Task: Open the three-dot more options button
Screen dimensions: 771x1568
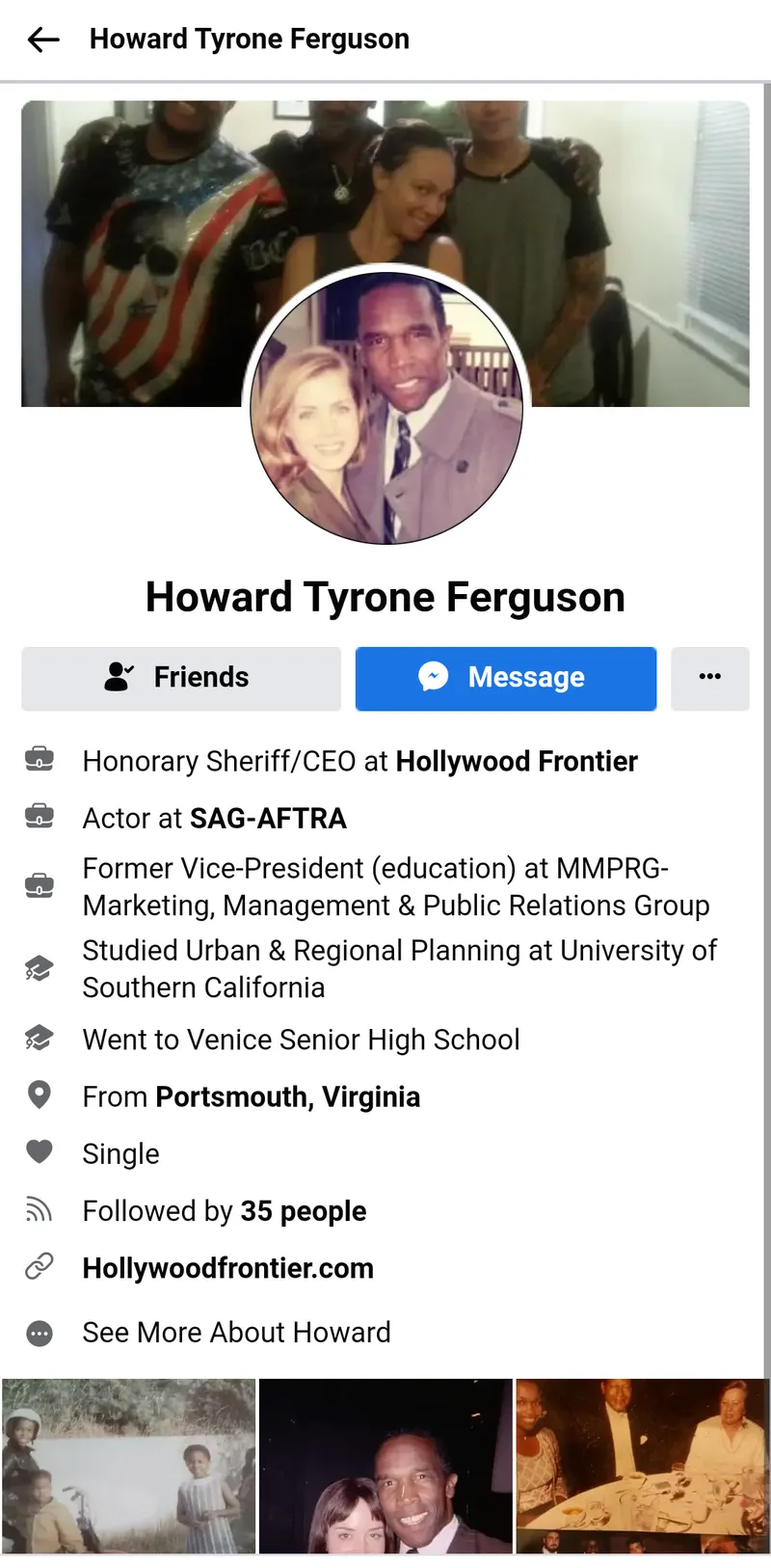Action: click(x=709, y=678)
